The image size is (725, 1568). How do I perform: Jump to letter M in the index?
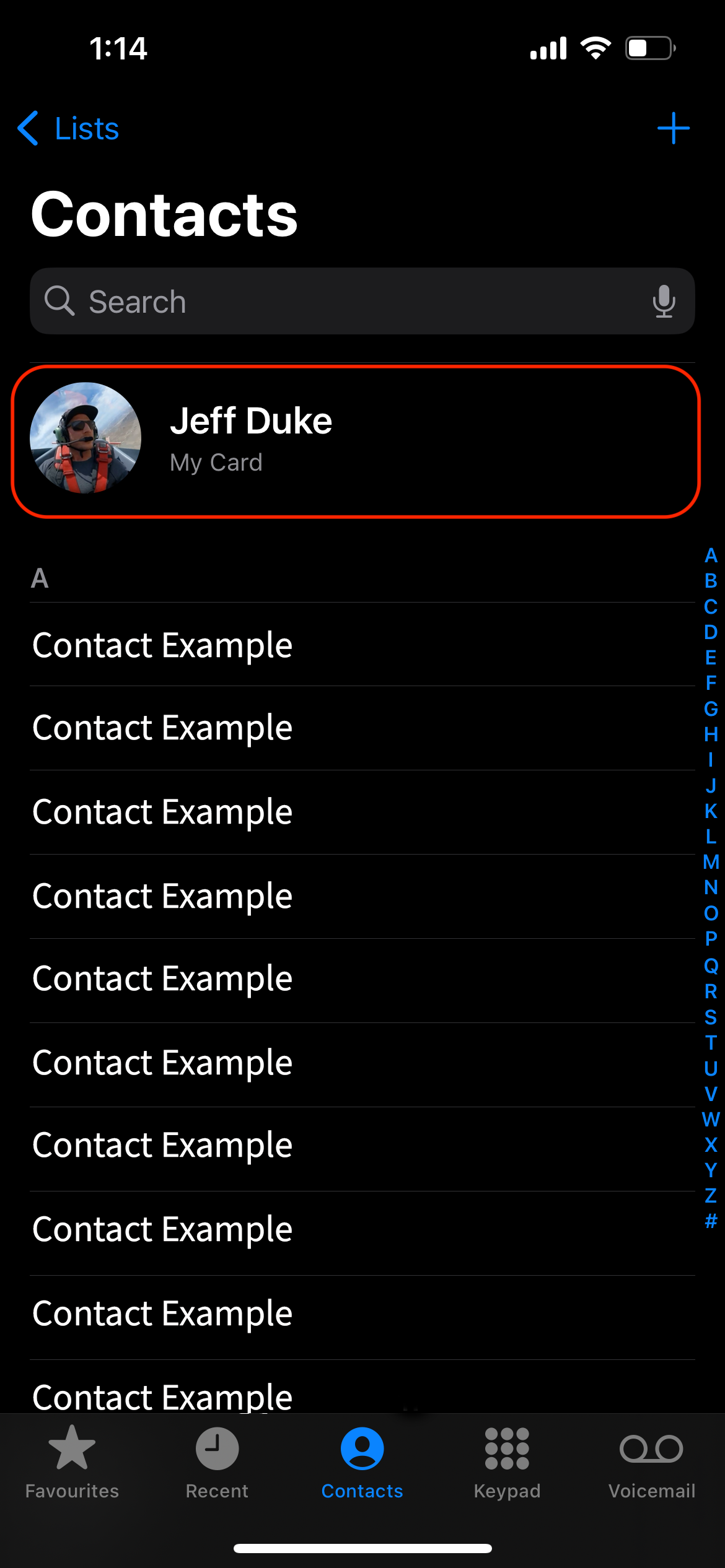pyautogui.click(x=711, y=862)
